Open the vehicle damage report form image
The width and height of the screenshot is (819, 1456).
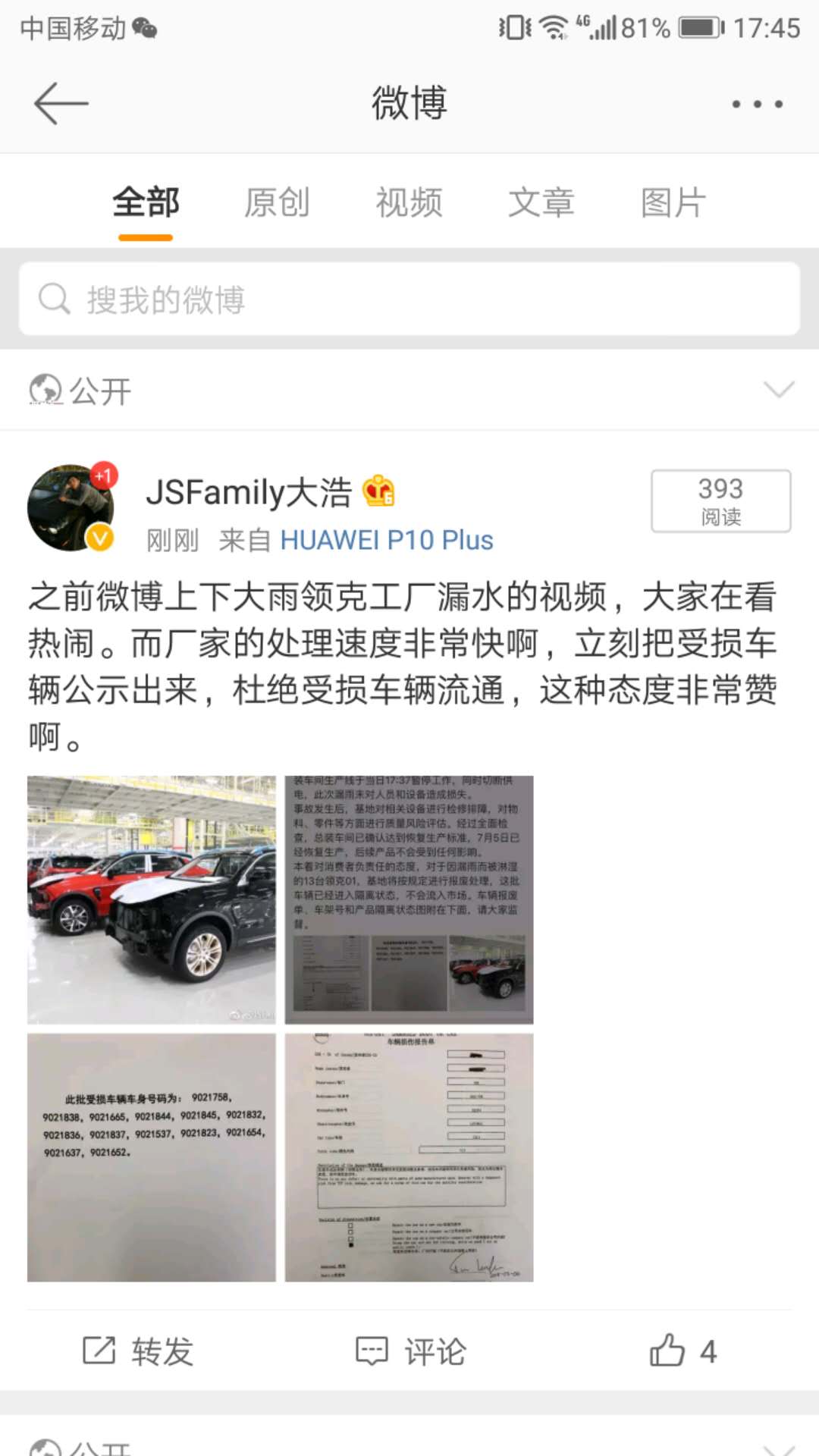click(x=409, y=1157)
